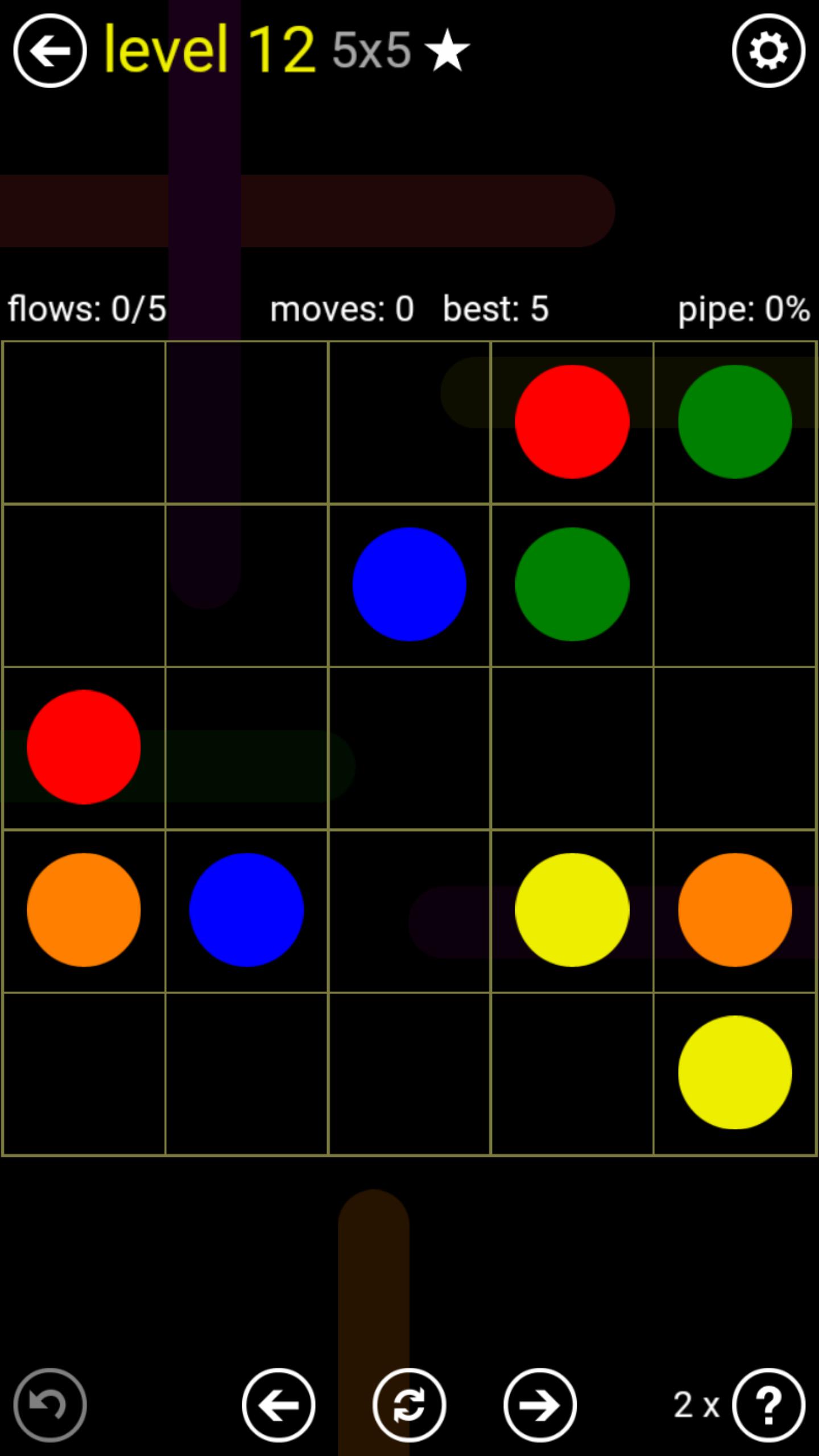This screenshot has height=1456, width=819.
Task: Undo the last move
Action: (50, 1405)
